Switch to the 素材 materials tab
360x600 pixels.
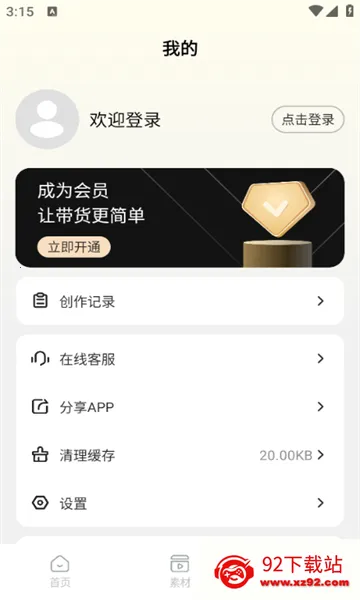click(180, 571)
